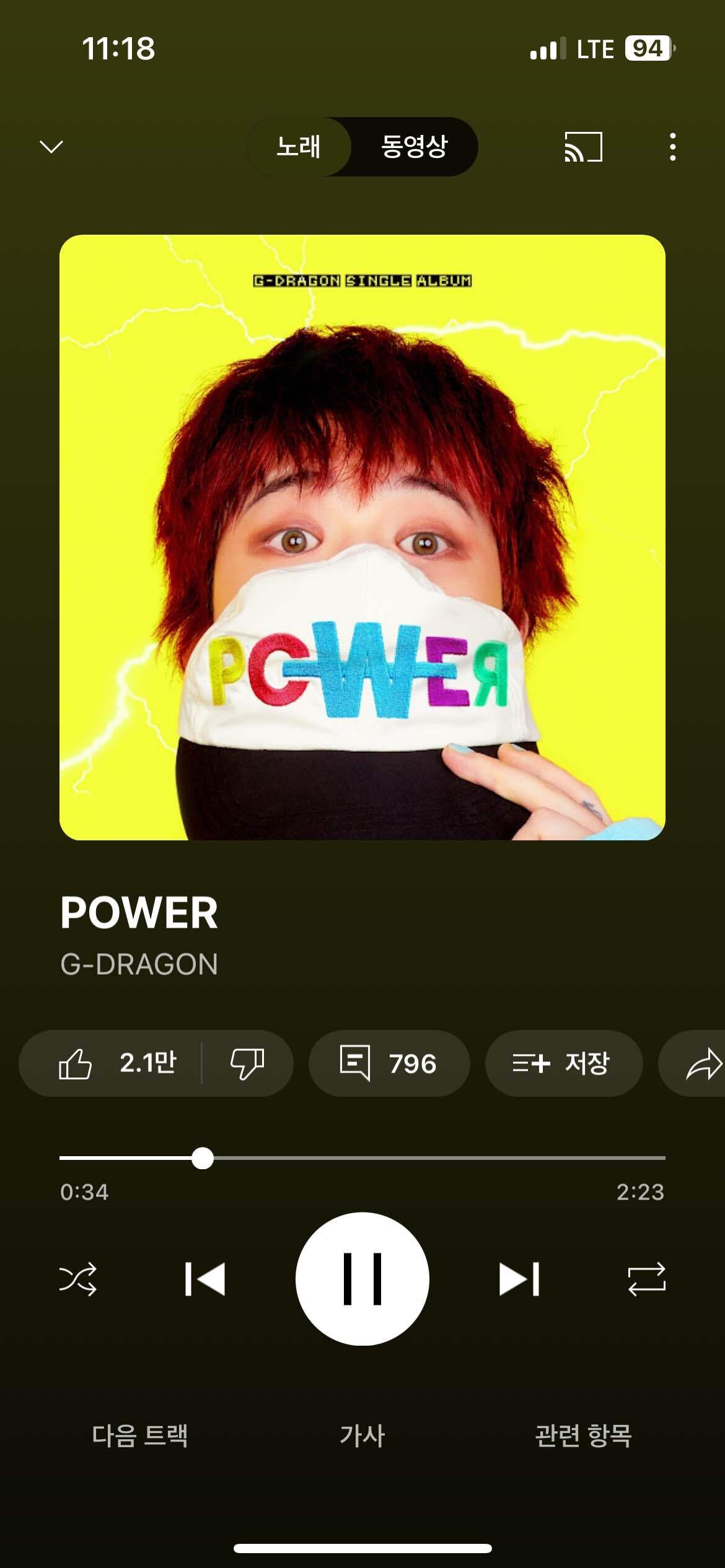This screenshot has height=1568, width=725.
Task: Tap the thumbs down icon
Action: tap(247, 1064)
